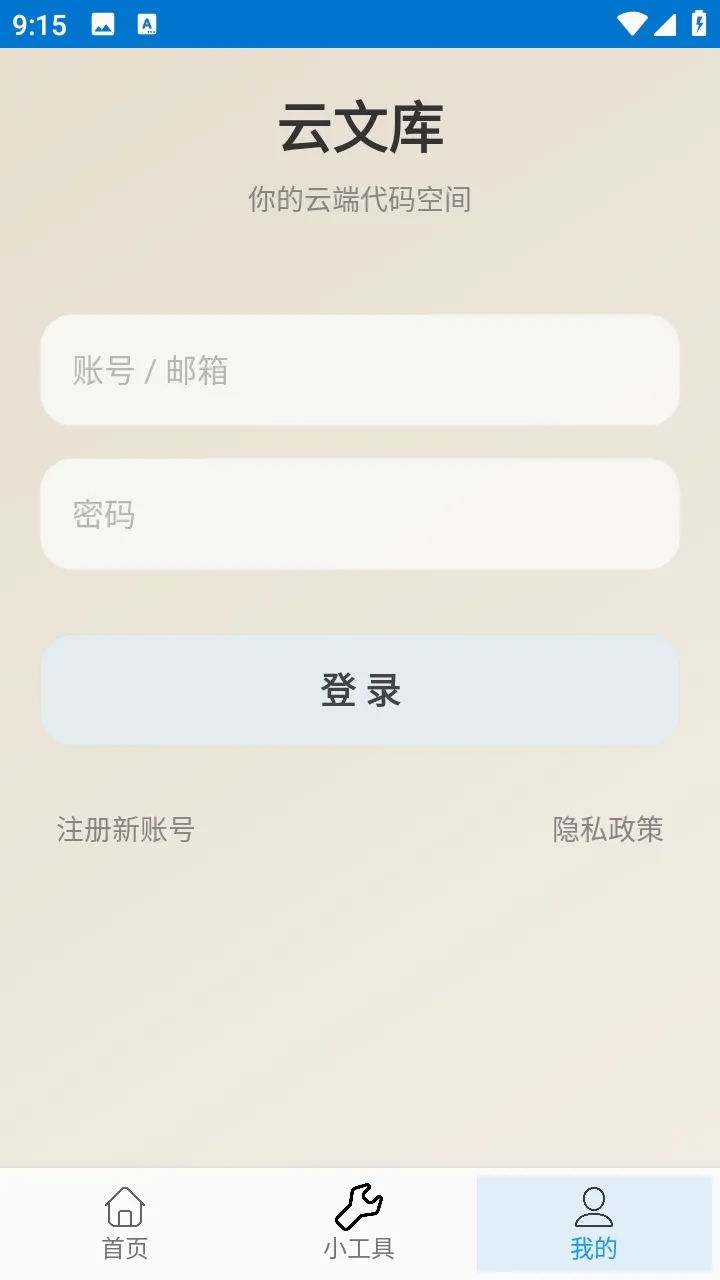
Task: Switch to the 首页 tab
Action: click(125, 1223)
